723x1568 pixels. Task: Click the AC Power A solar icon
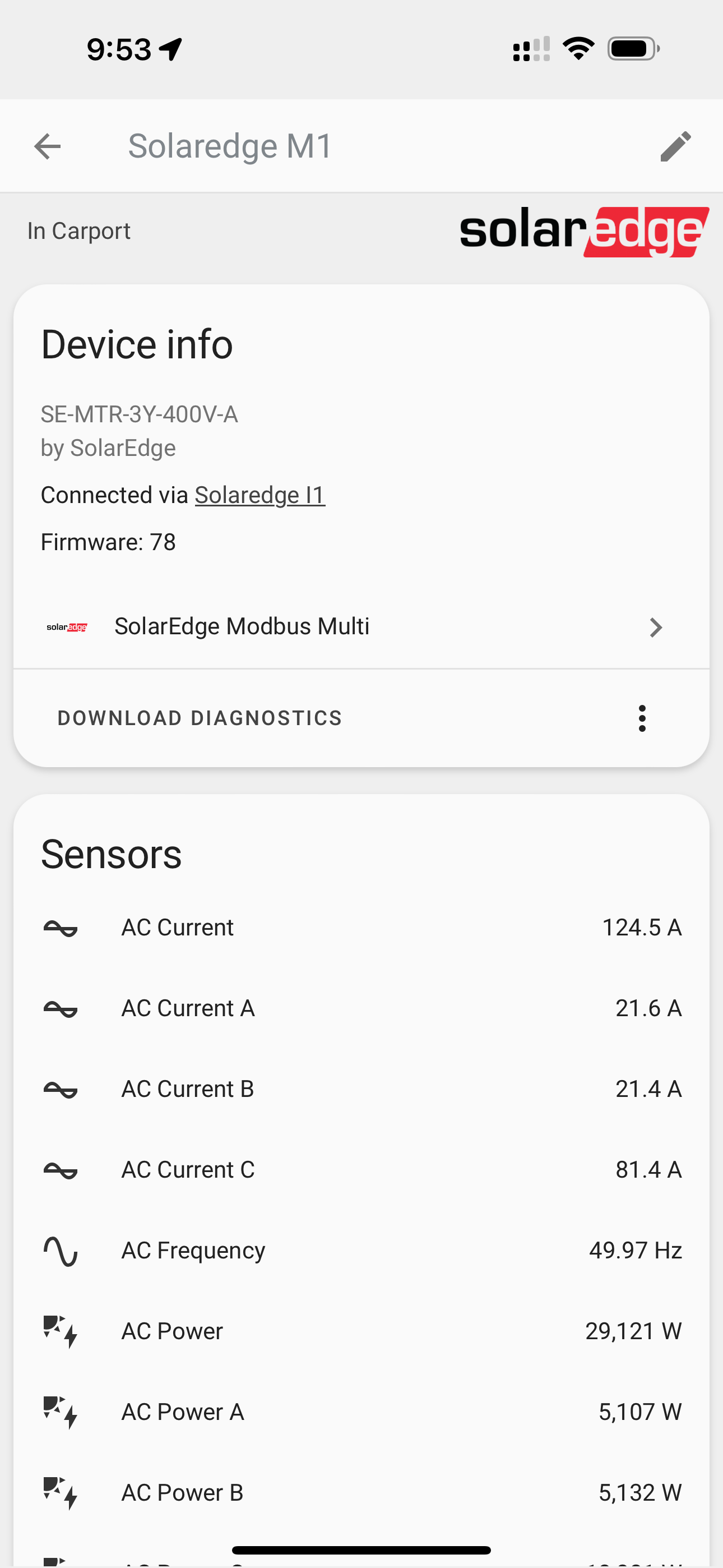coord(61,1412)
